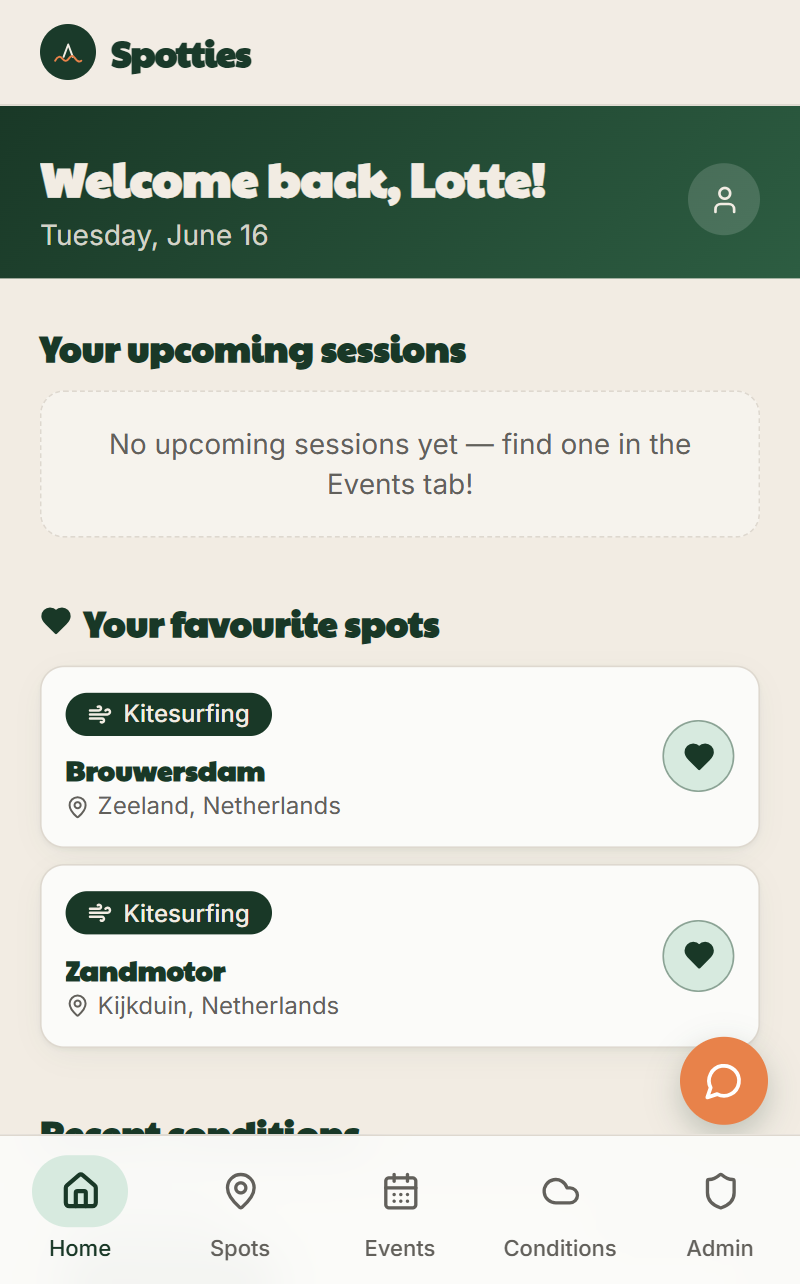Remove Zandmotor from favourites via its heart
This screenshot has height=1284, width=800.
699,956
